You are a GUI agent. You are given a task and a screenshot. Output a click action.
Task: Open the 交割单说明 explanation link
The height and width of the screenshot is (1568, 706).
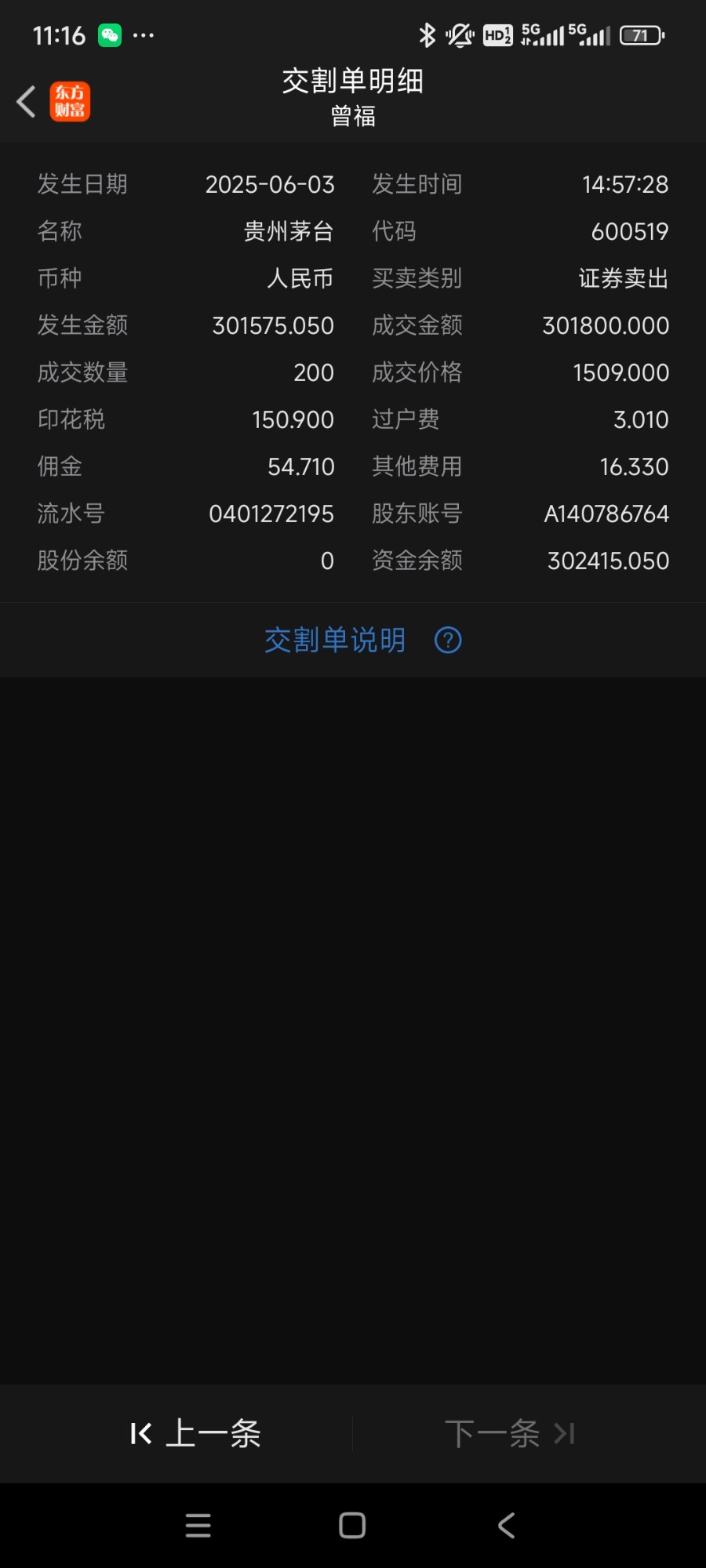click(x=362, y=641)
